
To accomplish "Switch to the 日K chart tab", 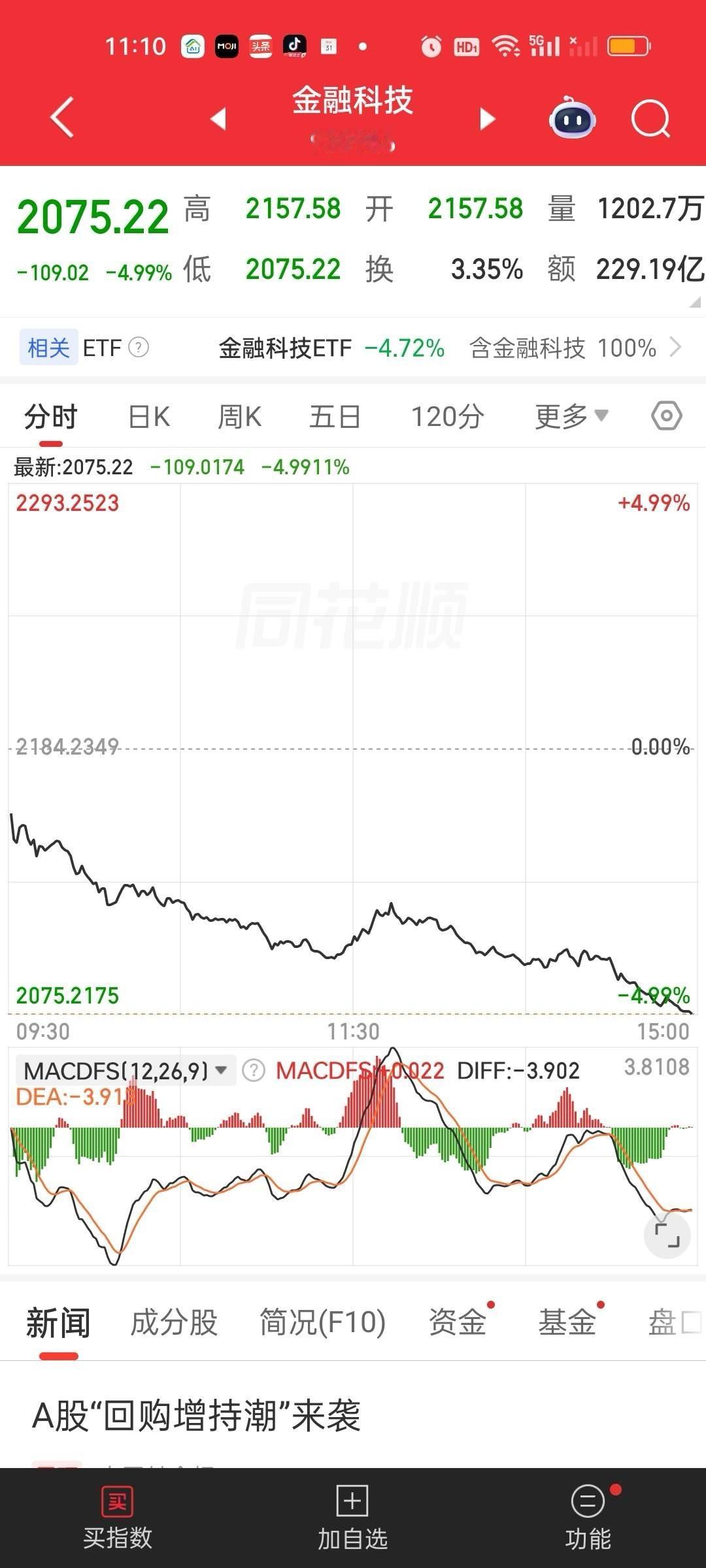I will 149,416.
